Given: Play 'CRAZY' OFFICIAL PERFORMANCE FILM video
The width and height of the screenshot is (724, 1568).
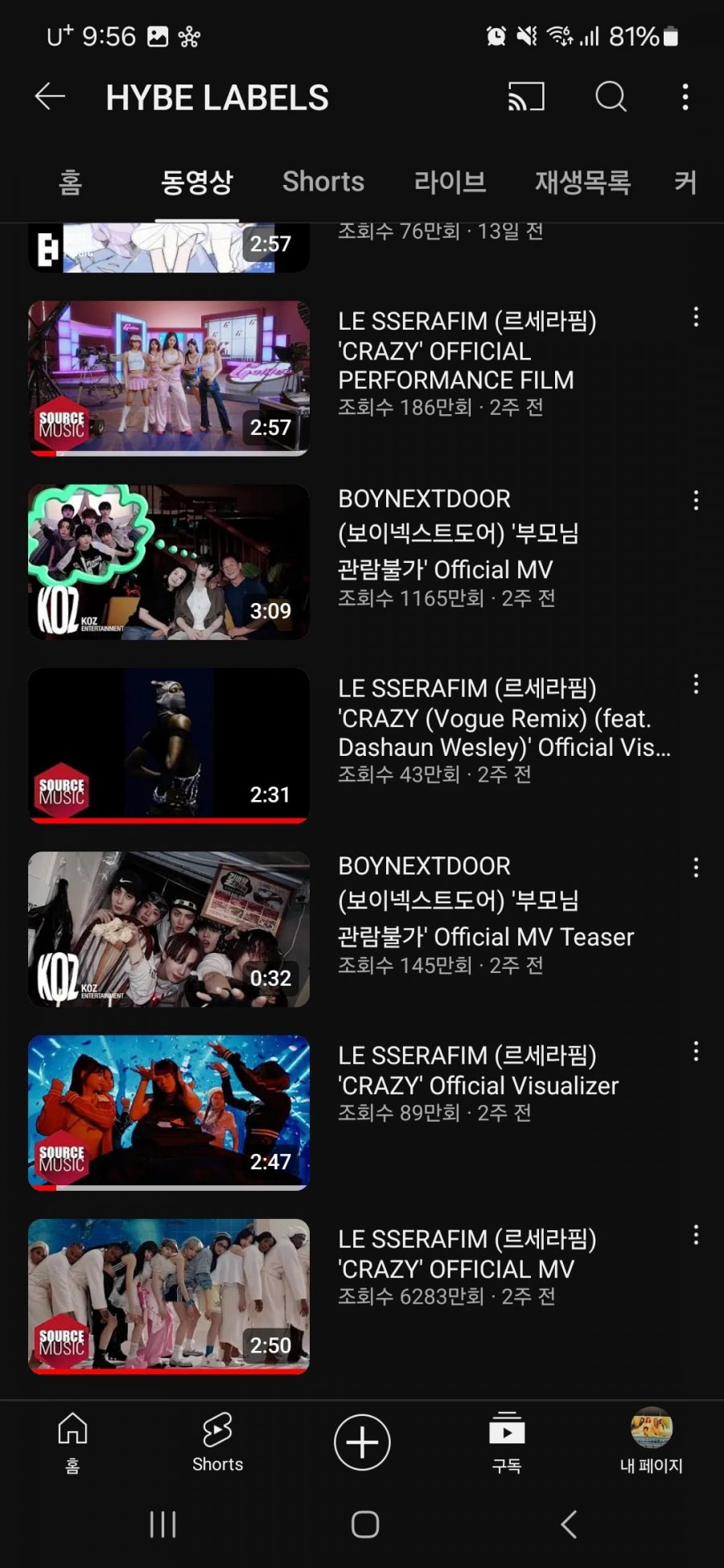Looking at the screenshot, I should click(169, 378).
